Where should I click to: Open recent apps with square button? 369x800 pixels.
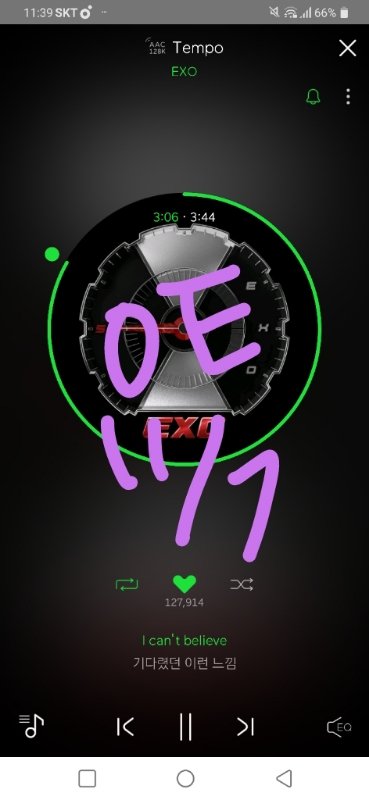87,779
